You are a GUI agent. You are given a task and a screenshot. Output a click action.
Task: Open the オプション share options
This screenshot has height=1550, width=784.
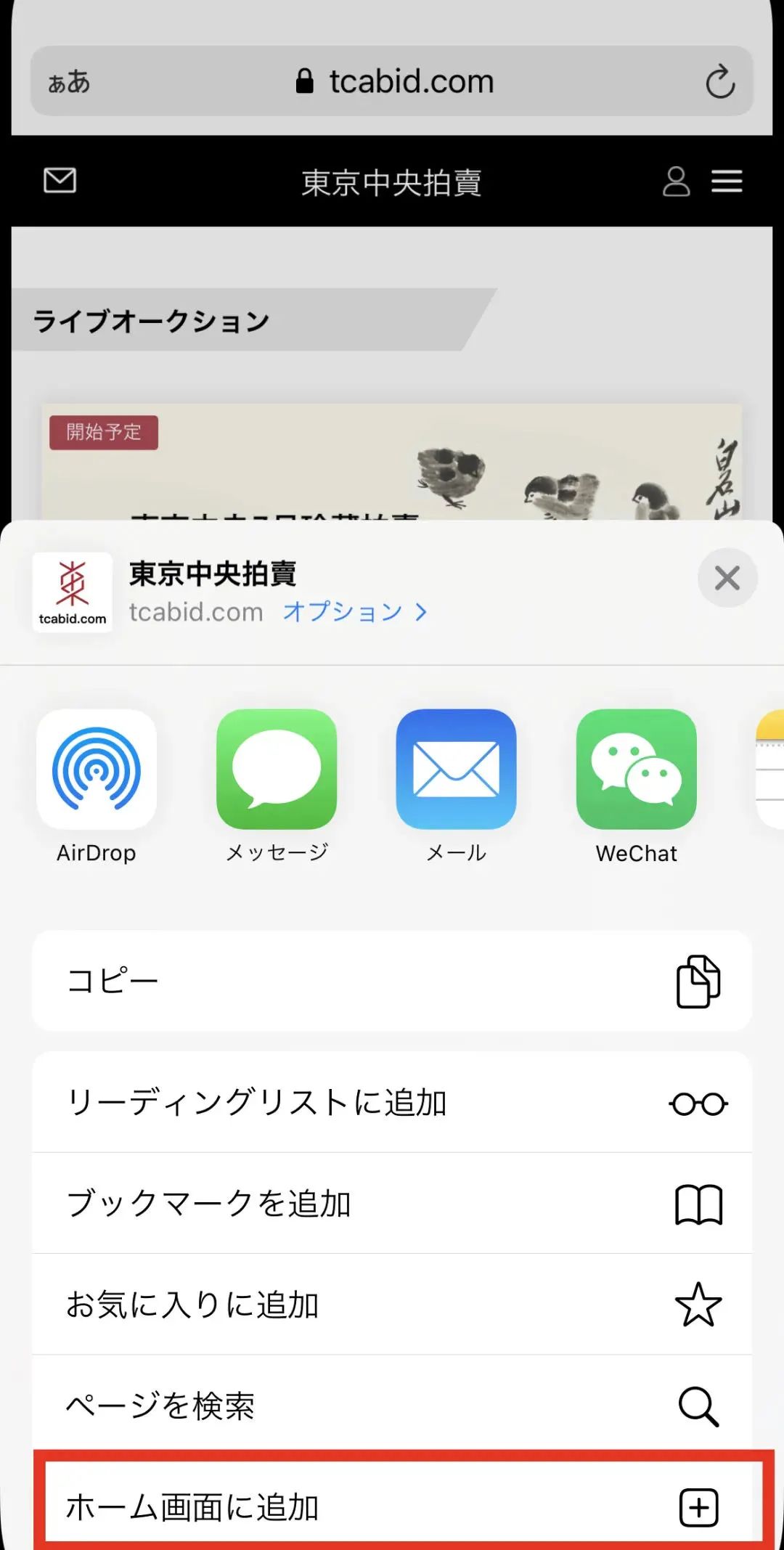point(354,612)
